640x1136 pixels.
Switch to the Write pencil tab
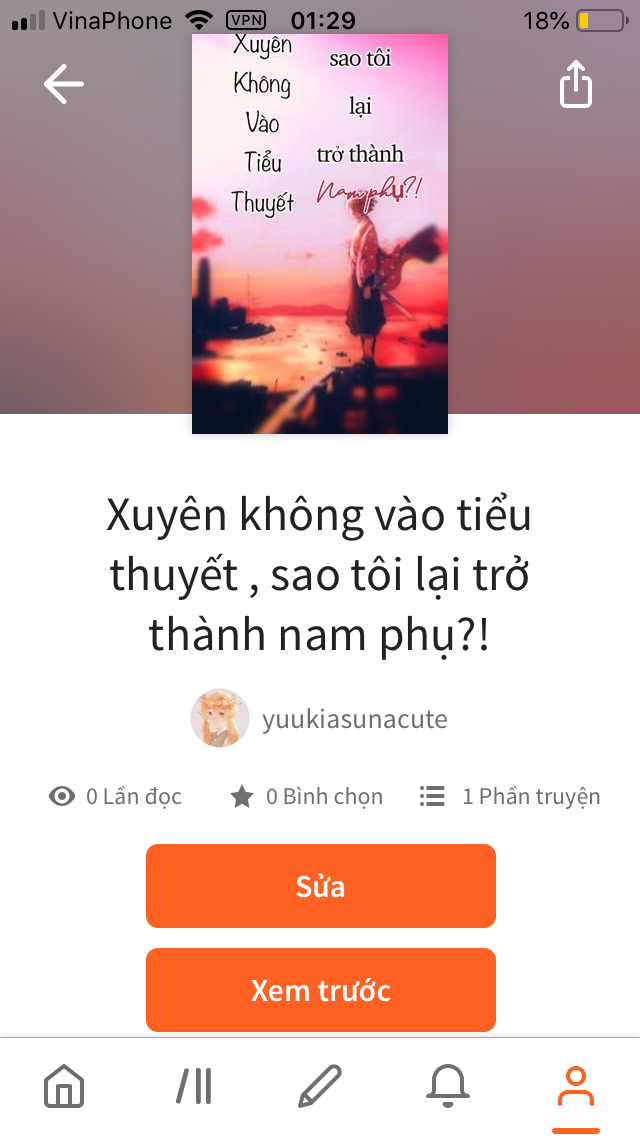(x=320, y=1086)
